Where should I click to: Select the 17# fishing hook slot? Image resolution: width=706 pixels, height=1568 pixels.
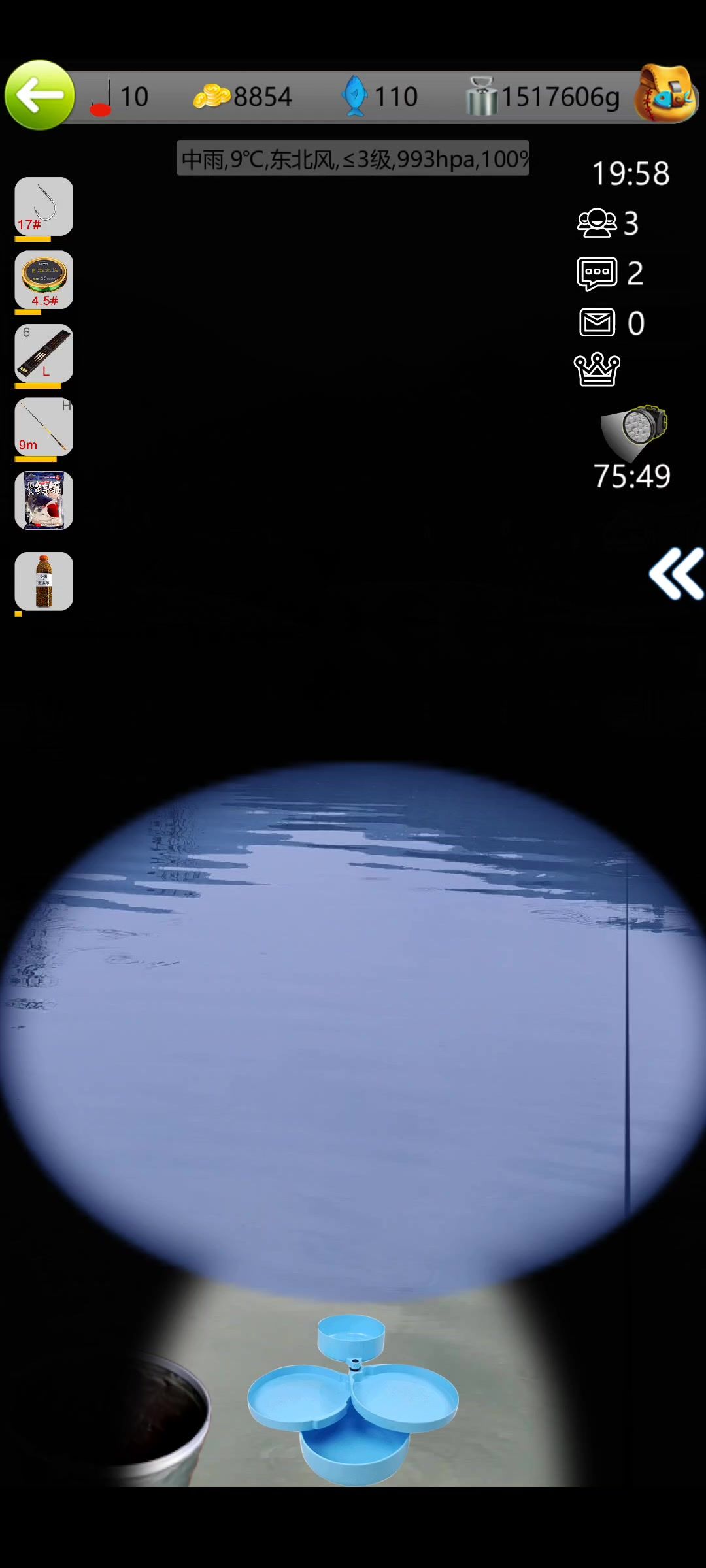44,206
